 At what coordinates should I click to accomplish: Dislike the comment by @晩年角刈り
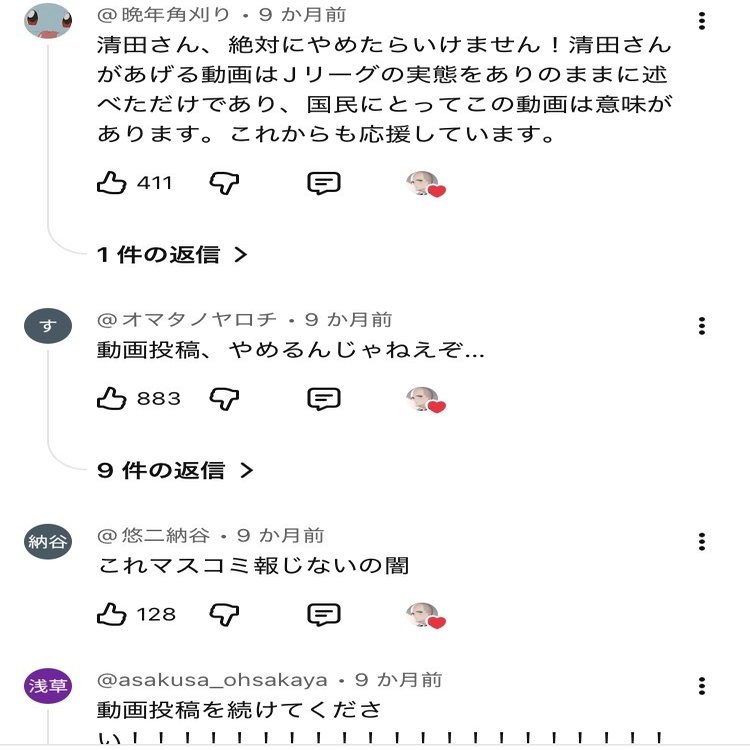pyautogui.click(x=224, y=183)
